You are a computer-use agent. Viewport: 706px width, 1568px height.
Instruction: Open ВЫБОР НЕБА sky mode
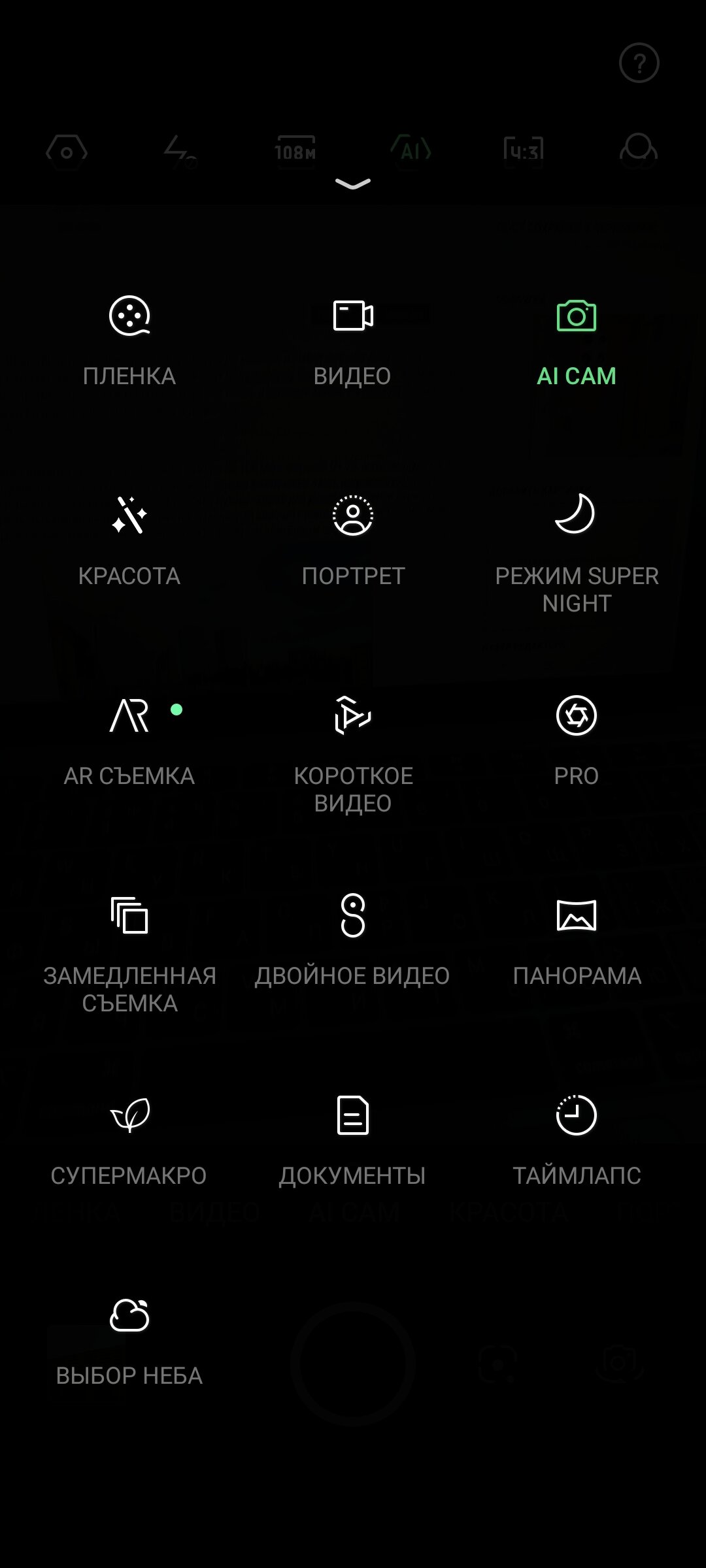point(129,1341)
